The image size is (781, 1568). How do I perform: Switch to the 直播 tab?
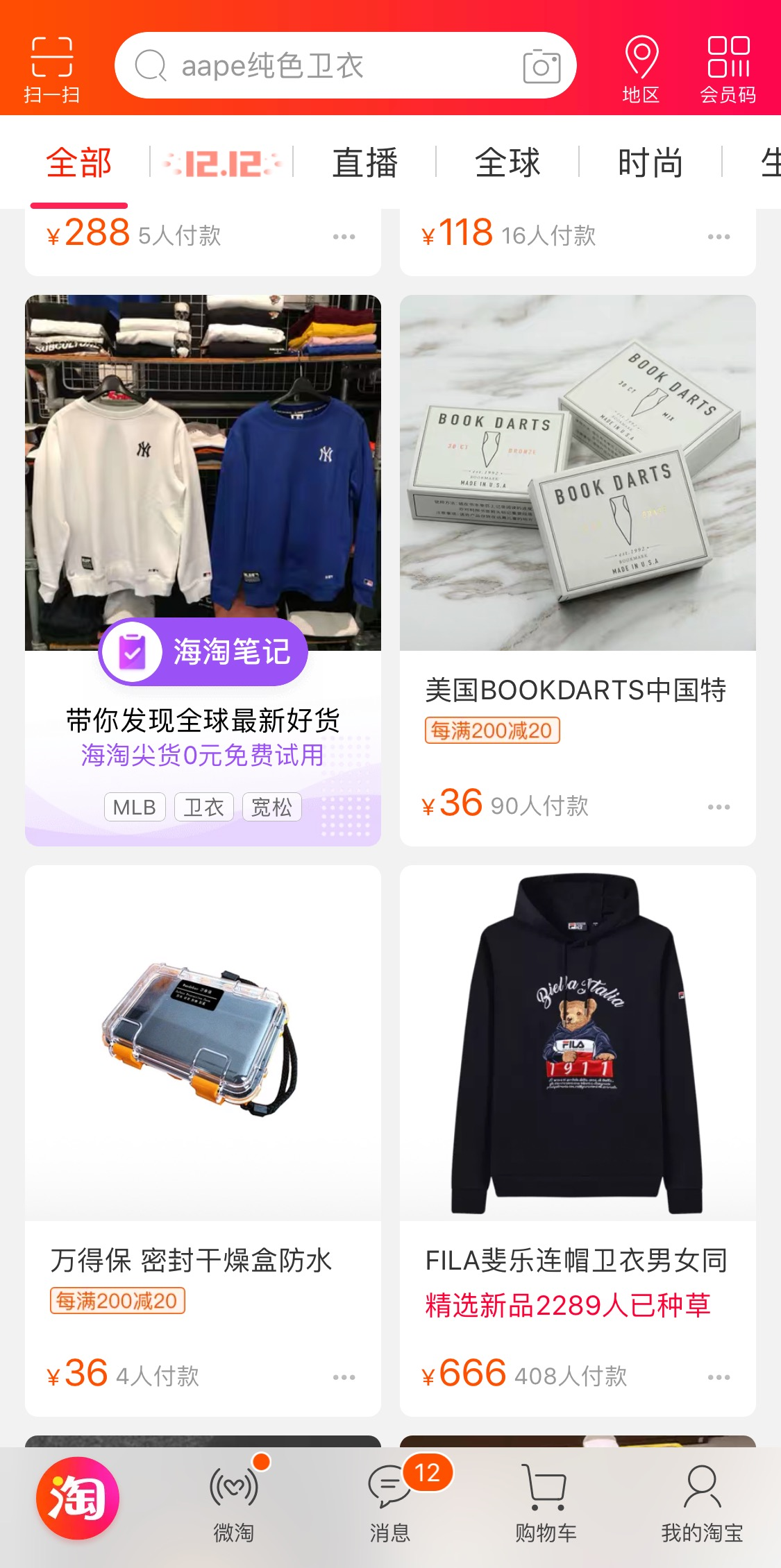365,164
